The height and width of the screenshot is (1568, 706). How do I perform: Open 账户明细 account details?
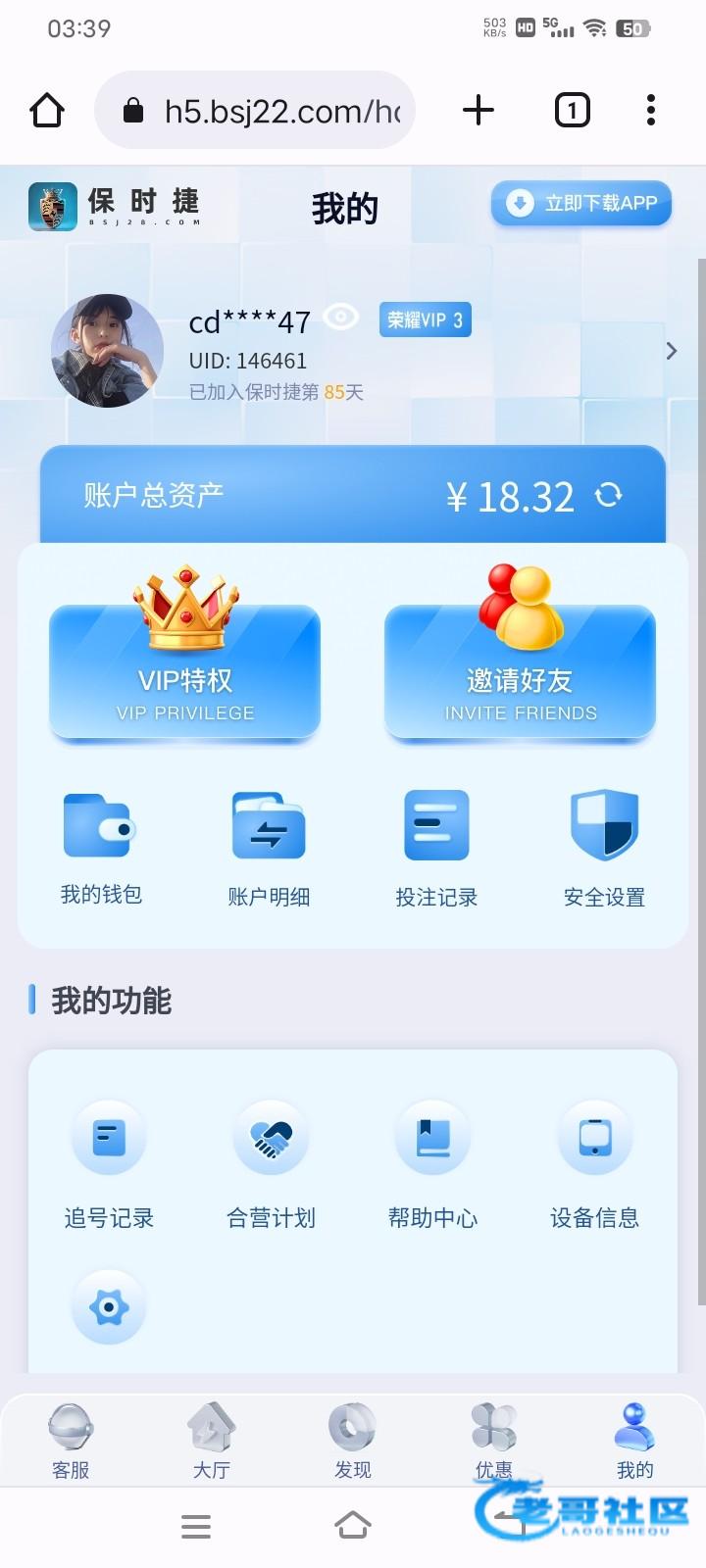pyautogui.click(x=269, y=848)
